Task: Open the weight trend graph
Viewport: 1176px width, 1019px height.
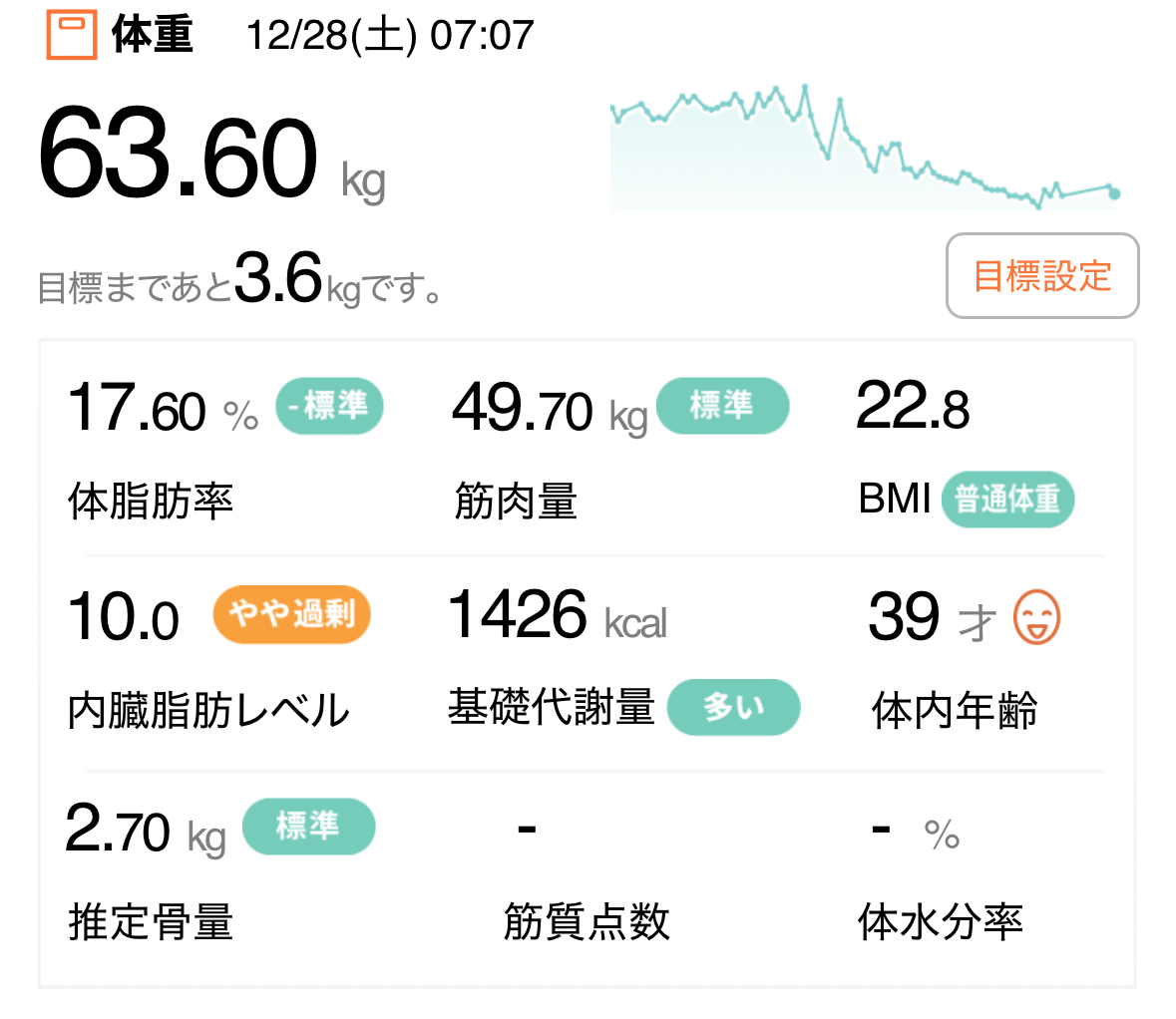Action: click(865, 150)
